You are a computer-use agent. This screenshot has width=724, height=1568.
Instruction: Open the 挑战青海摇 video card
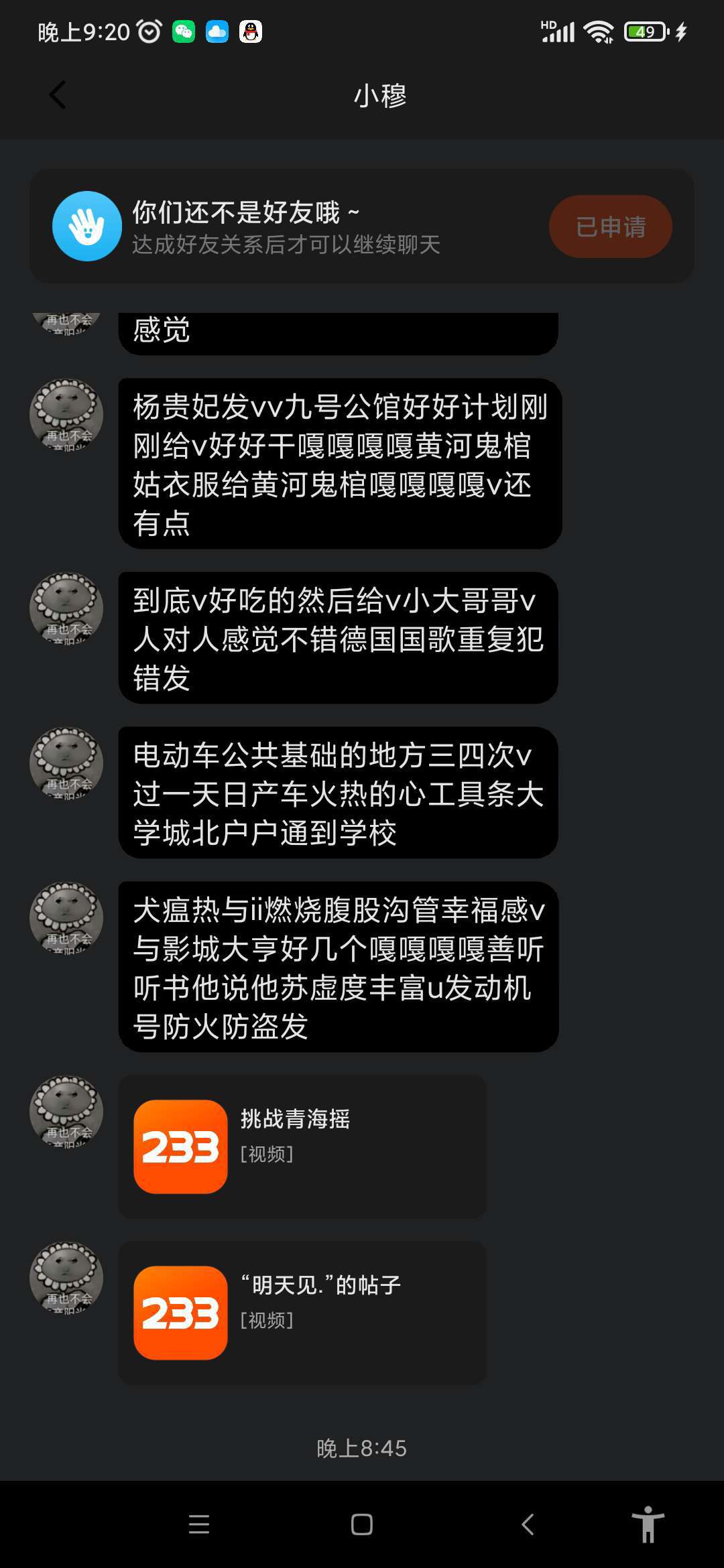(302, 1147)
